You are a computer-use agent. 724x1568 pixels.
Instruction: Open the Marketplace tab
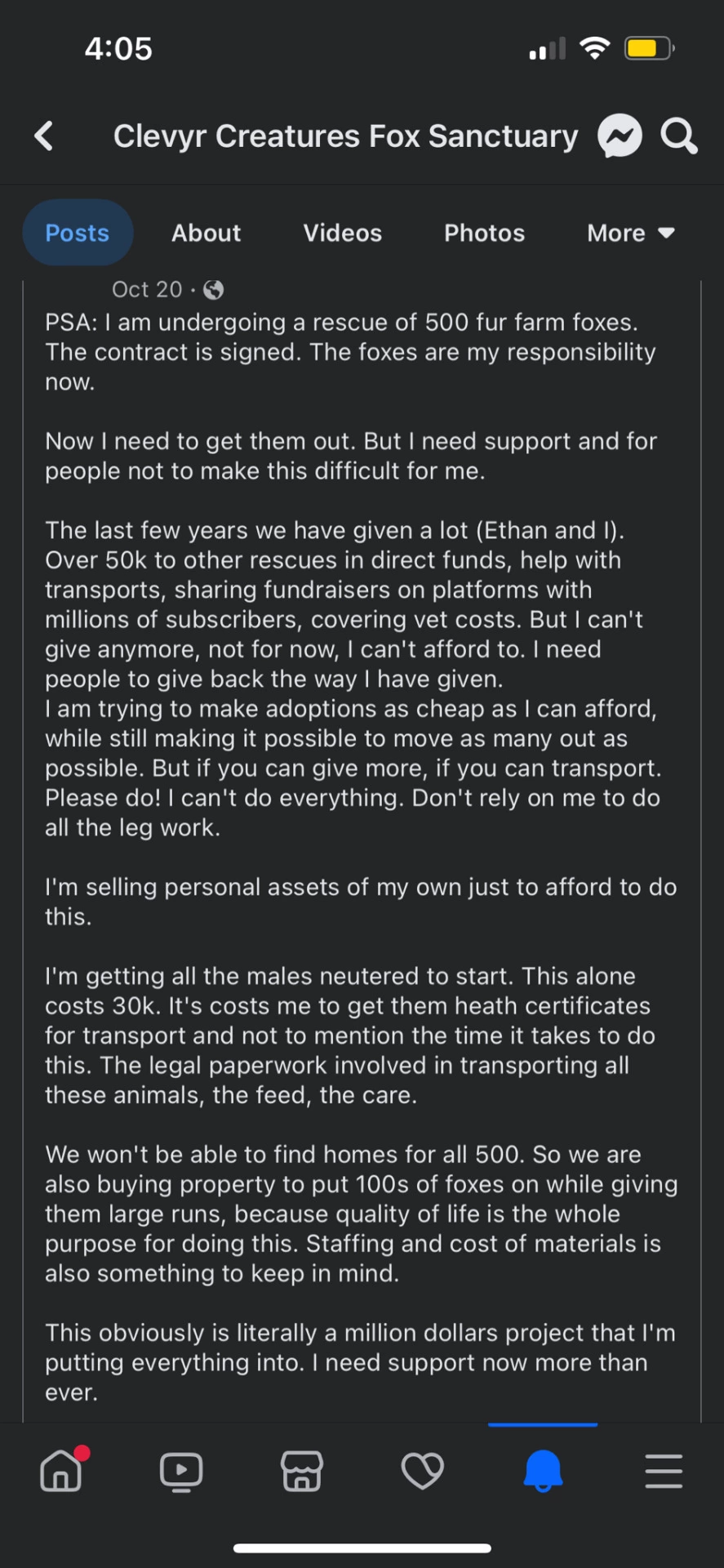point(302,1471)
